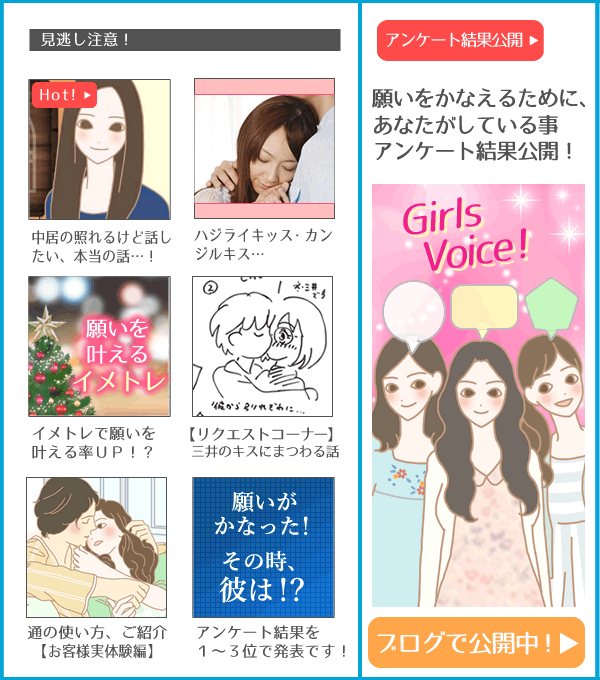Open 通の使い方、ご紹介 お客様実体験編 article
This screenshot has width=600, height=680.
(97, 547)
